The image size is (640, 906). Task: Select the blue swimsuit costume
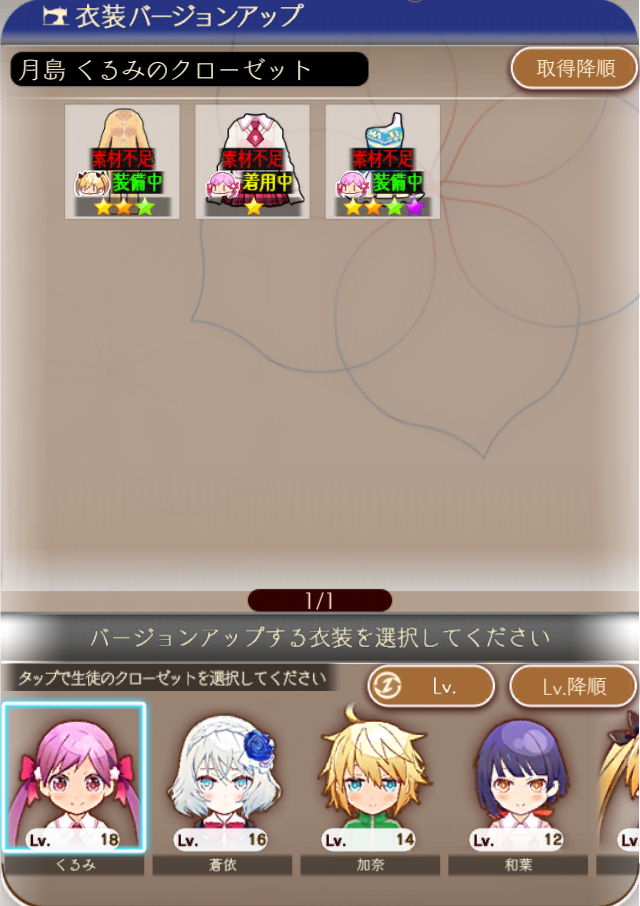tap(383, 161)
